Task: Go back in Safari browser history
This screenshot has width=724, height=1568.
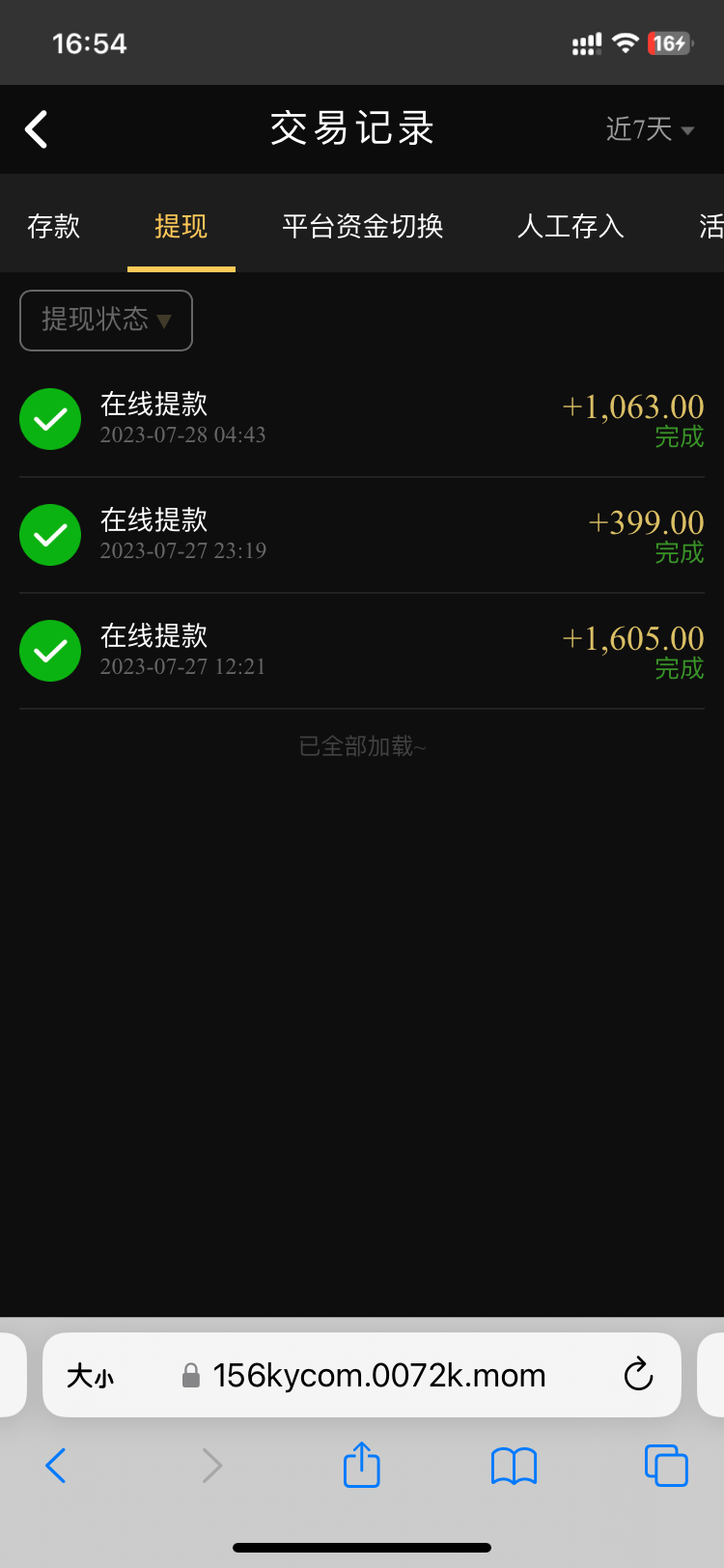Action: (56, 1466)
